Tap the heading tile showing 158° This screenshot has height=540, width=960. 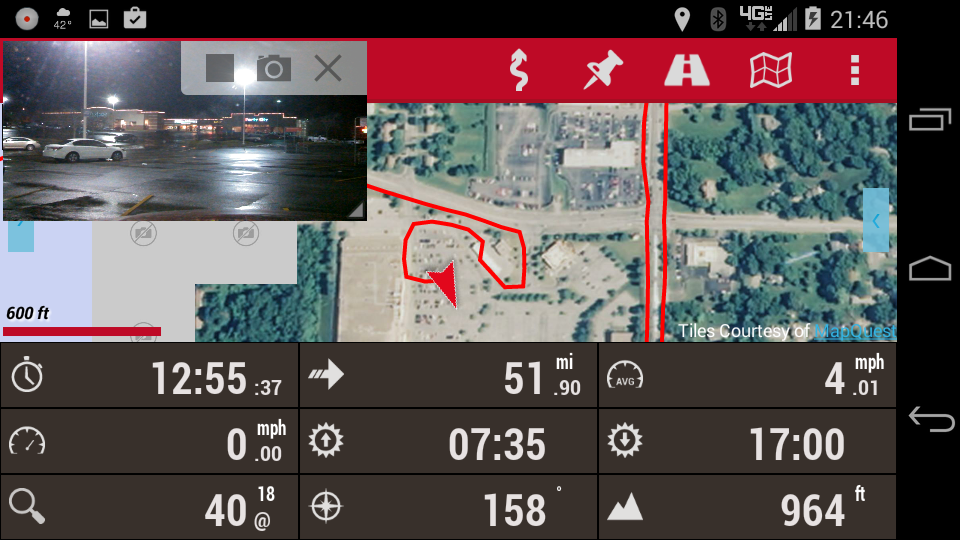[448, 508]
